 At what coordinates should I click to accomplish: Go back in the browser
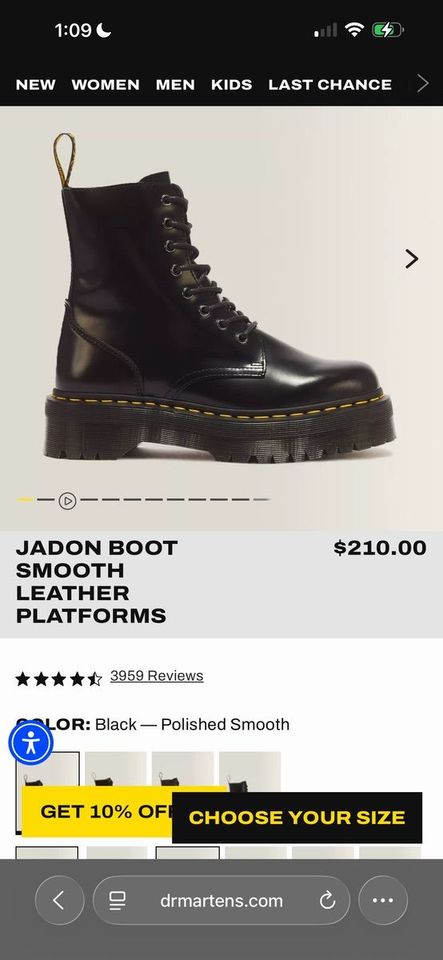59,900
